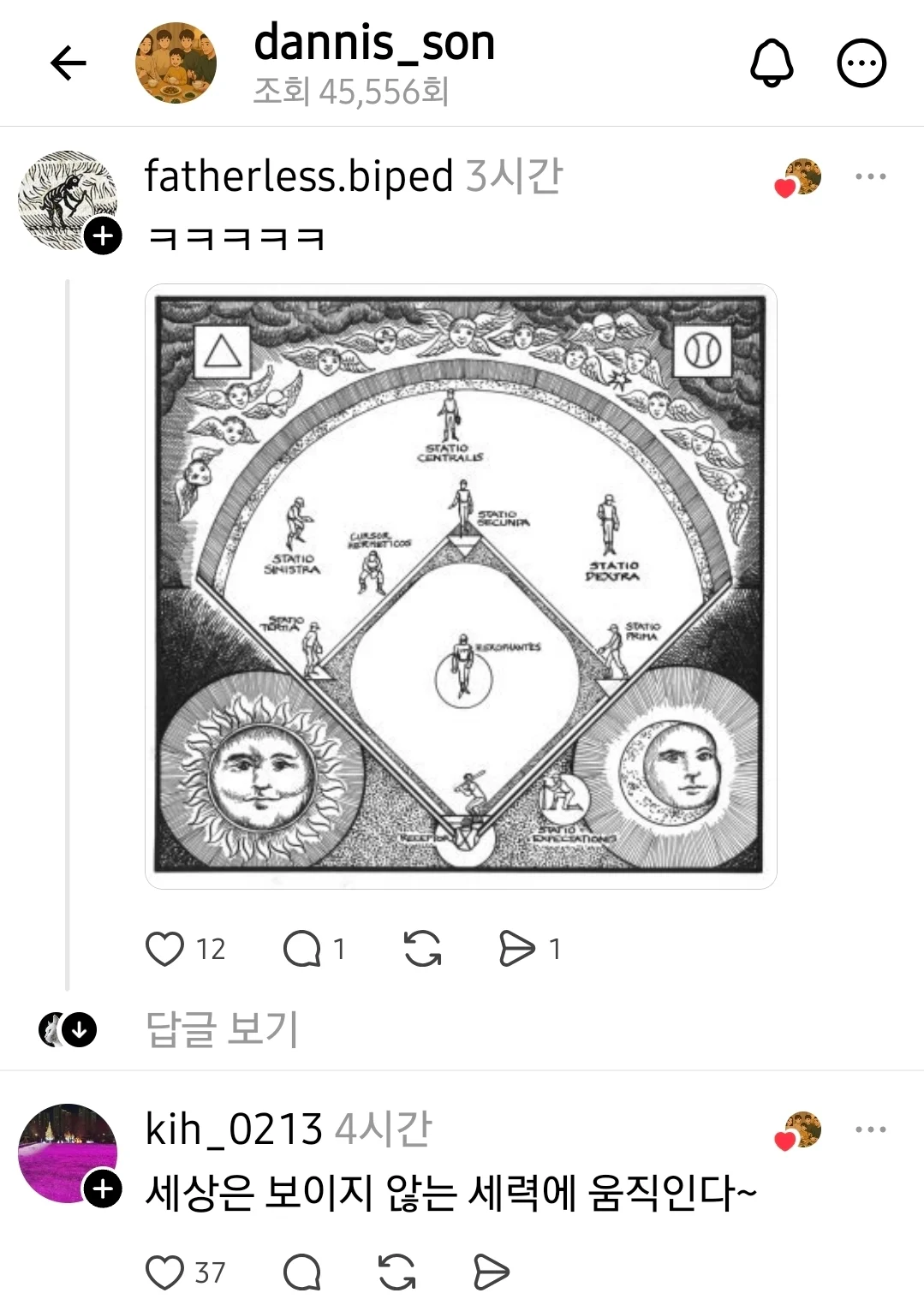This screenshot has width=924, height=1299.
Task: Open dannis_son profile picture
Action: point(176,63)
